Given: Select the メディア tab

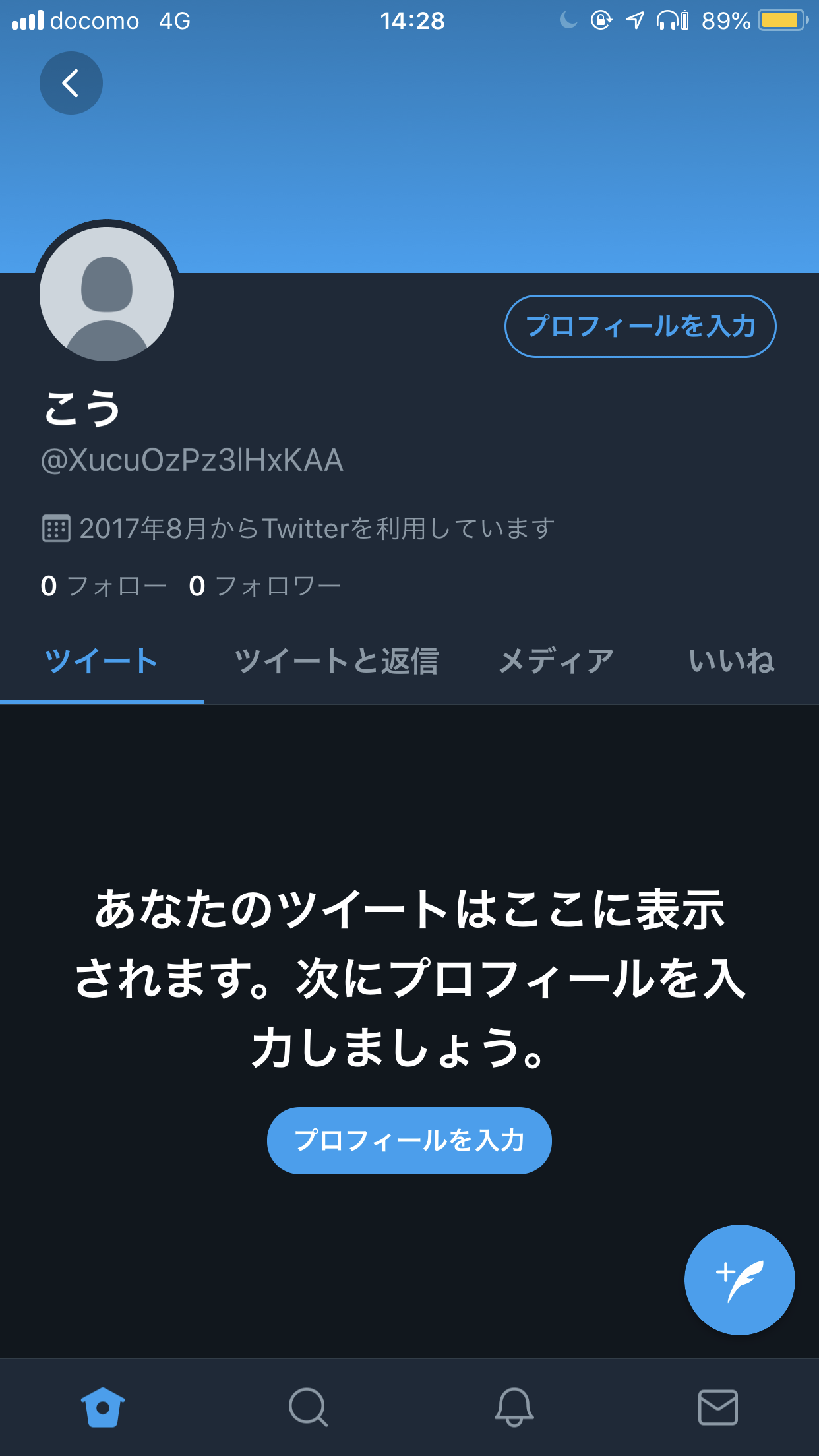Looking at the screenshot, I should point(557,661).
